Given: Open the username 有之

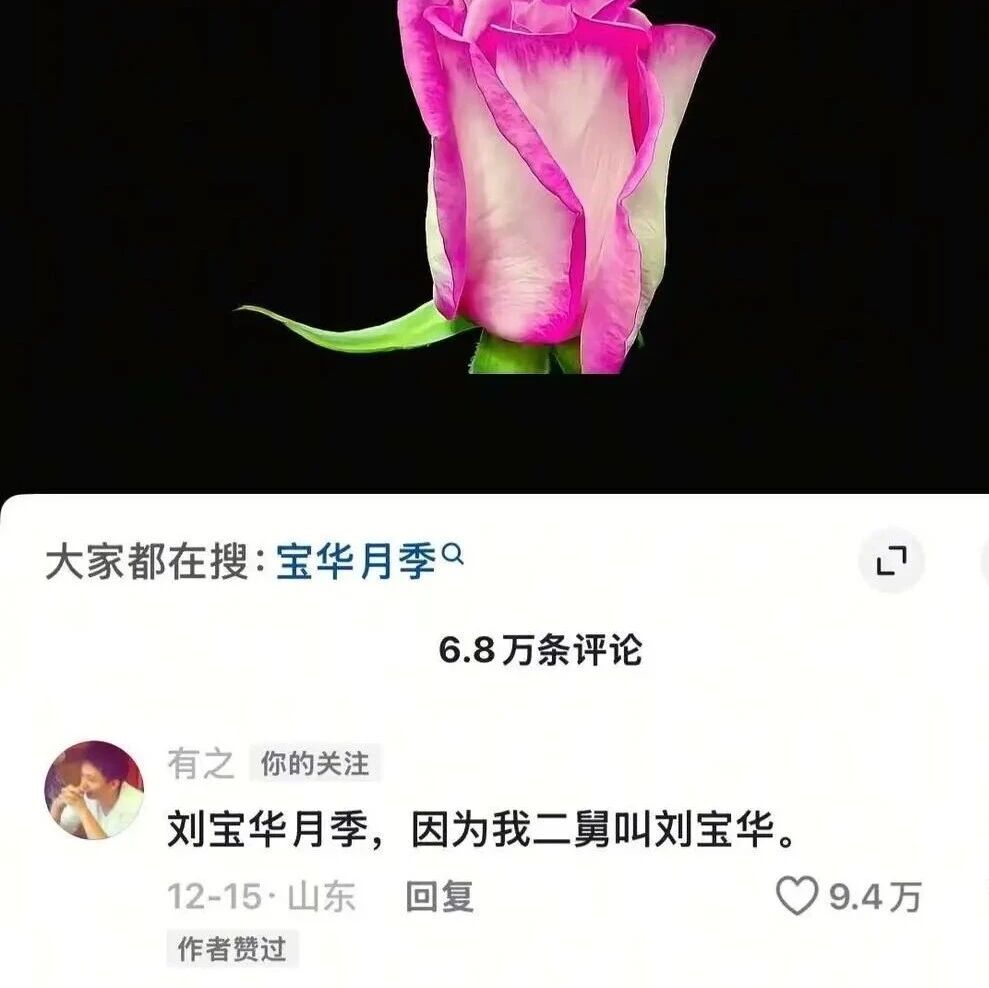Looking at the screenshot, I should pyautogui.click(x=200, y=764).
